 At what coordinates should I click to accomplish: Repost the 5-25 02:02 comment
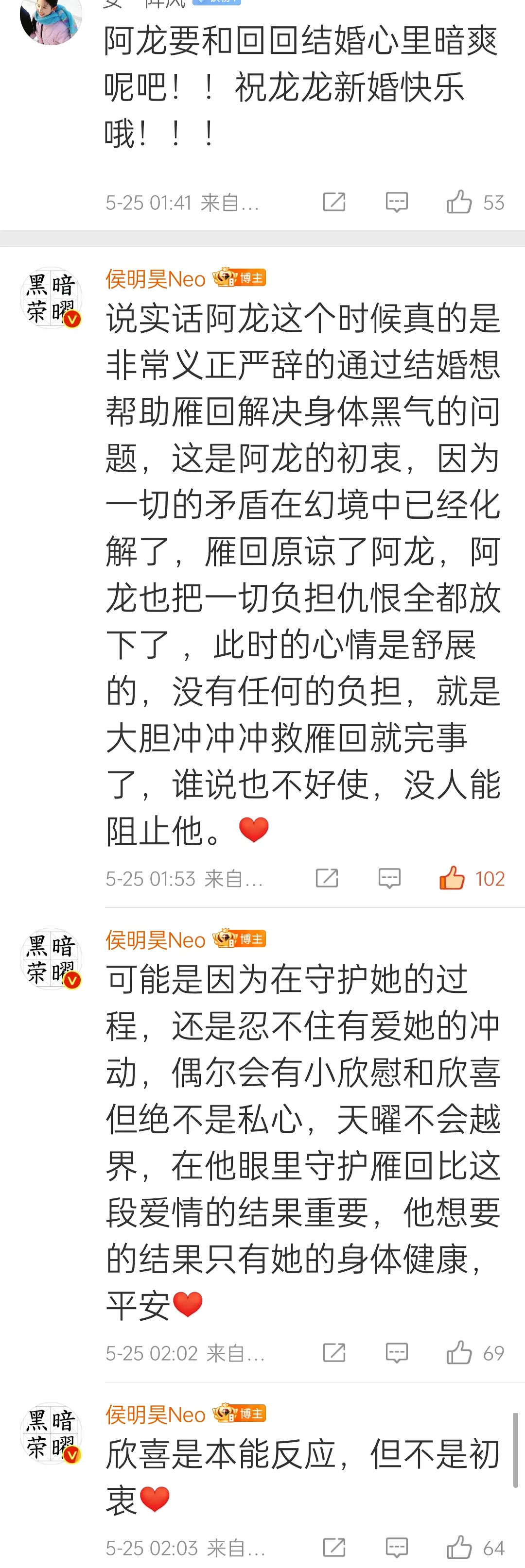(334, 1353)
